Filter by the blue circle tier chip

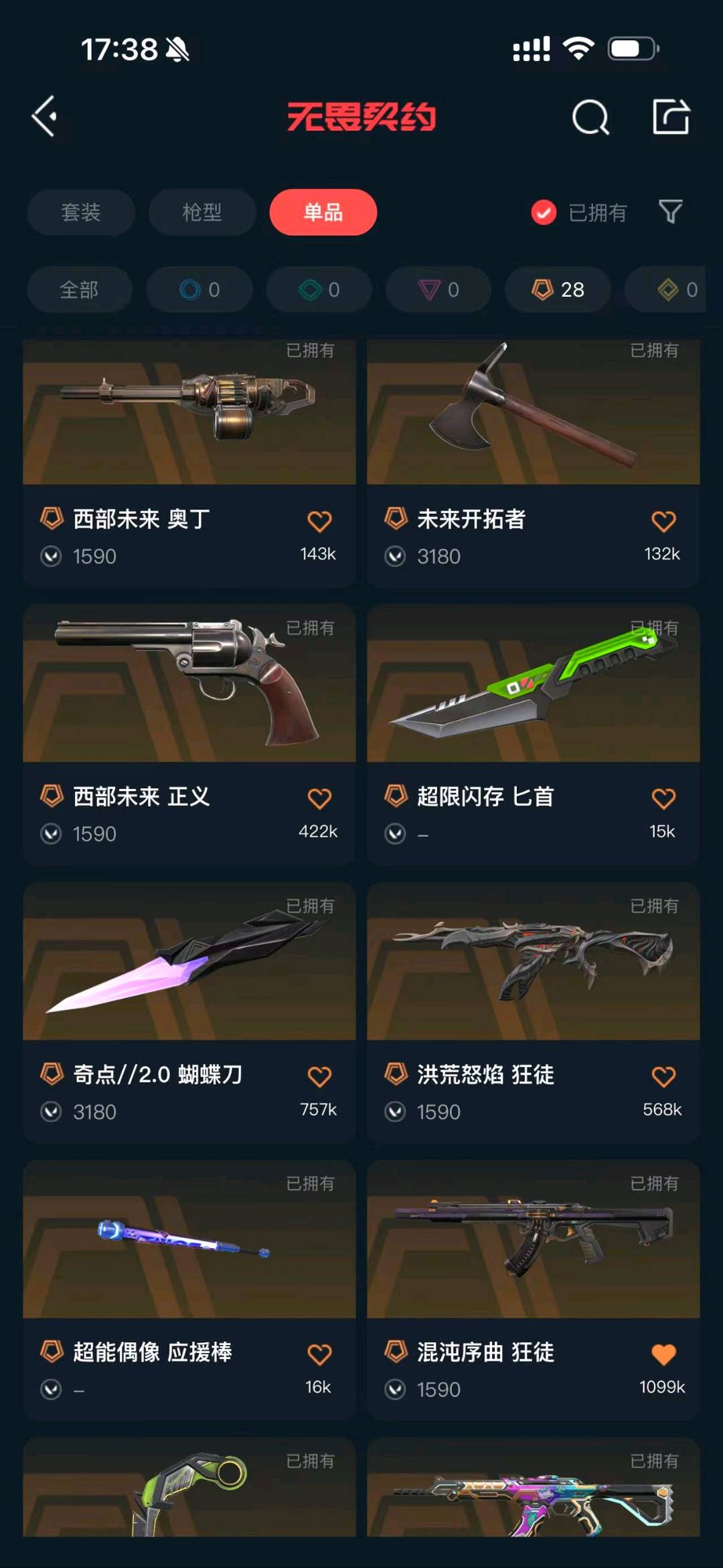tap(199, 289)
